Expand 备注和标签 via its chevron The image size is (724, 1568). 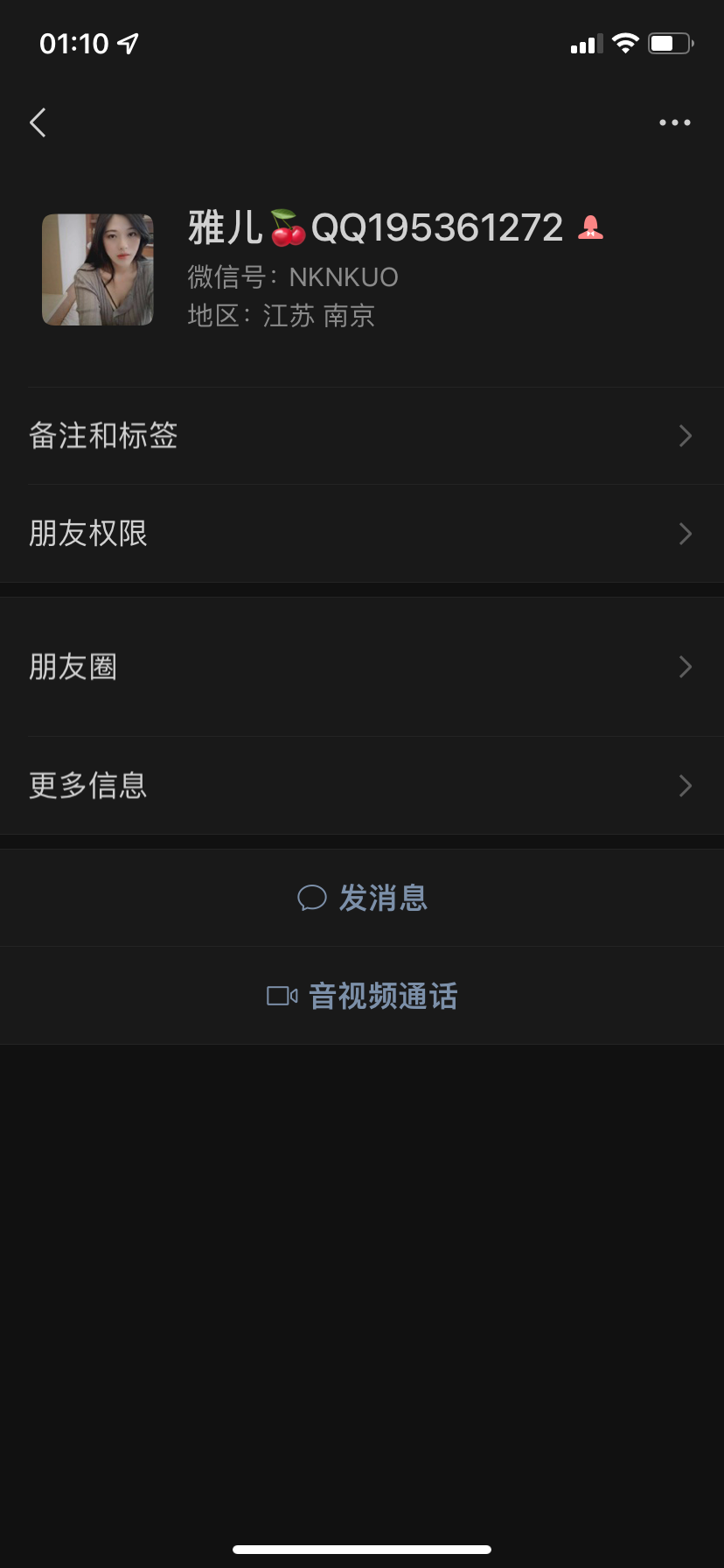[686, 436]
